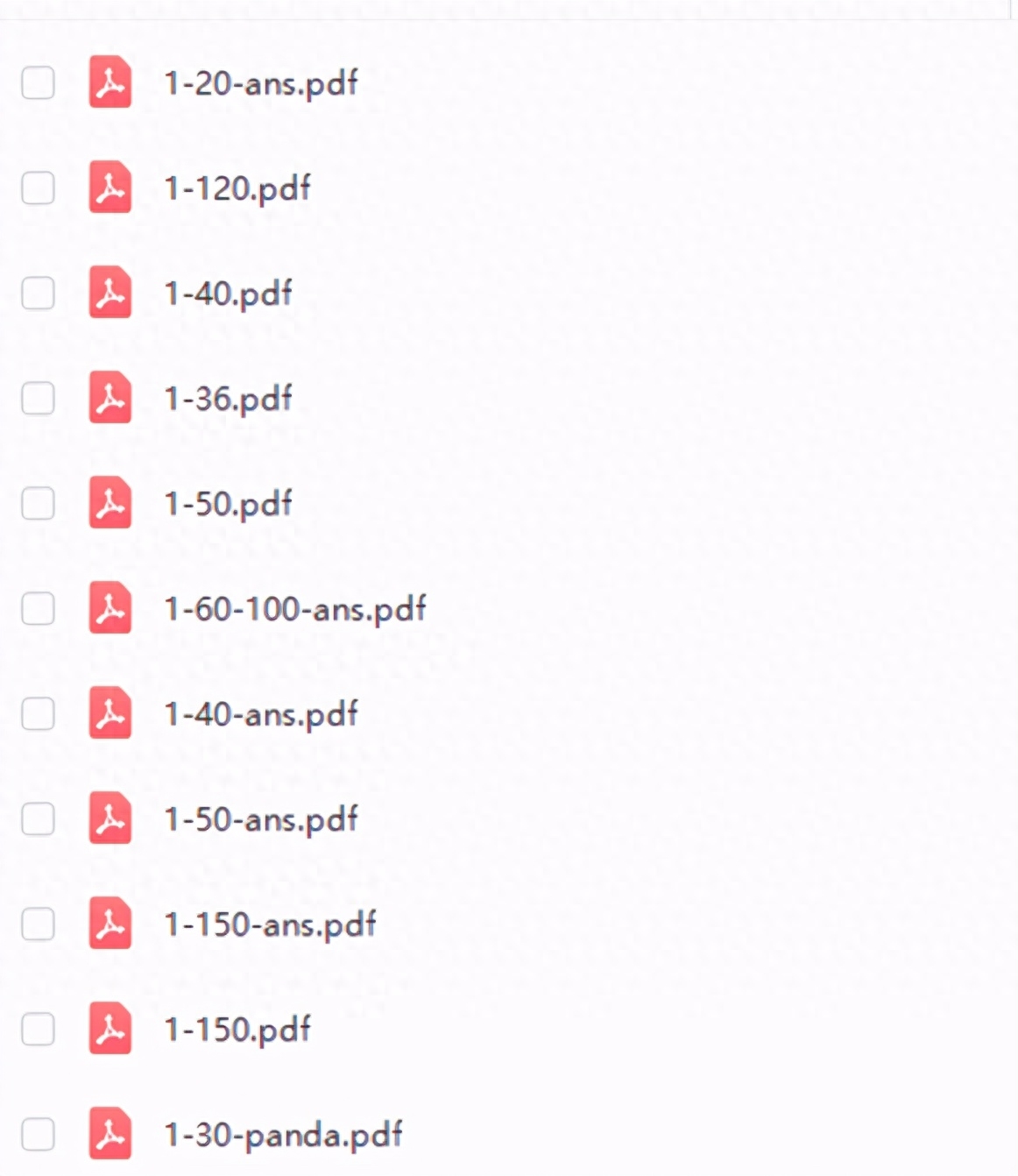Select the checkbox beside 1-36.pdf

coord(38,399)
